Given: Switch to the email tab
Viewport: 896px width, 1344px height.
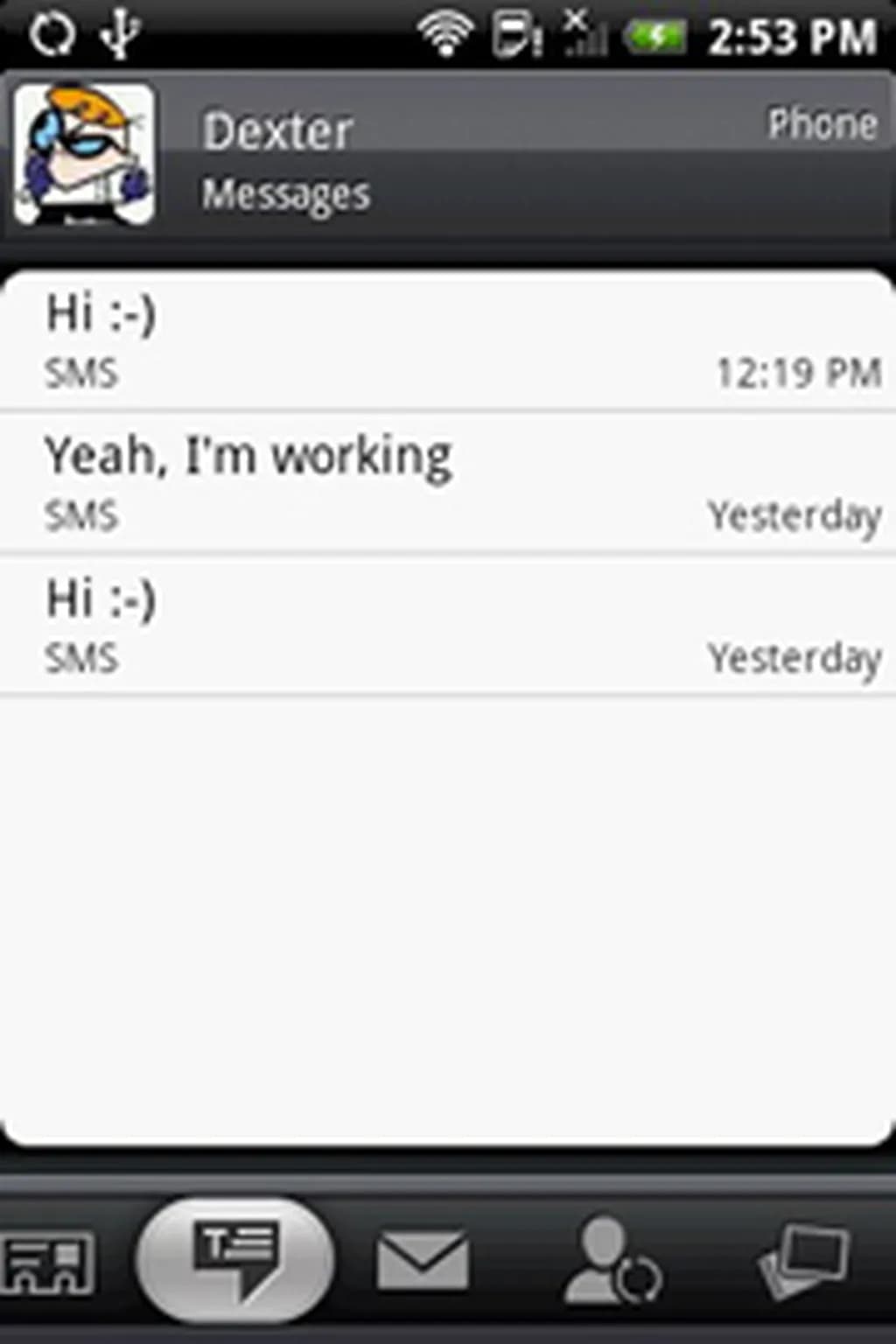Looking at the screenshot, I should point(423,1260).
